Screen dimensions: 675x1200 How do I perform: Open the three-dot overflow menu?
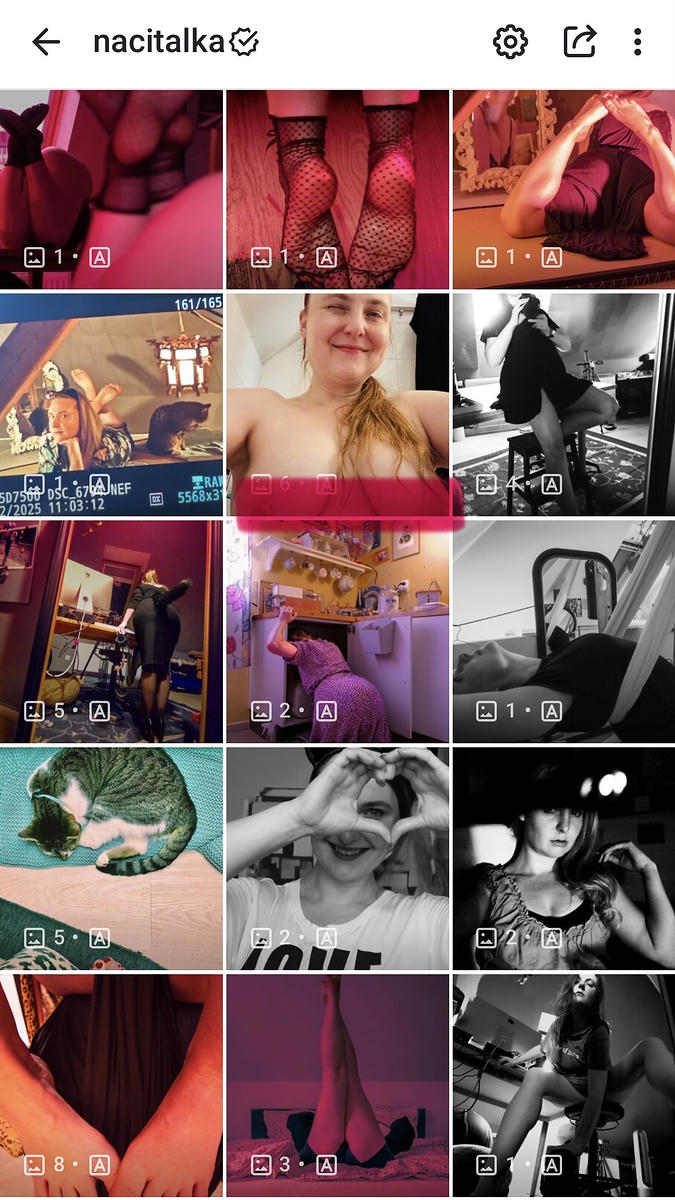(x=637, y=42)
